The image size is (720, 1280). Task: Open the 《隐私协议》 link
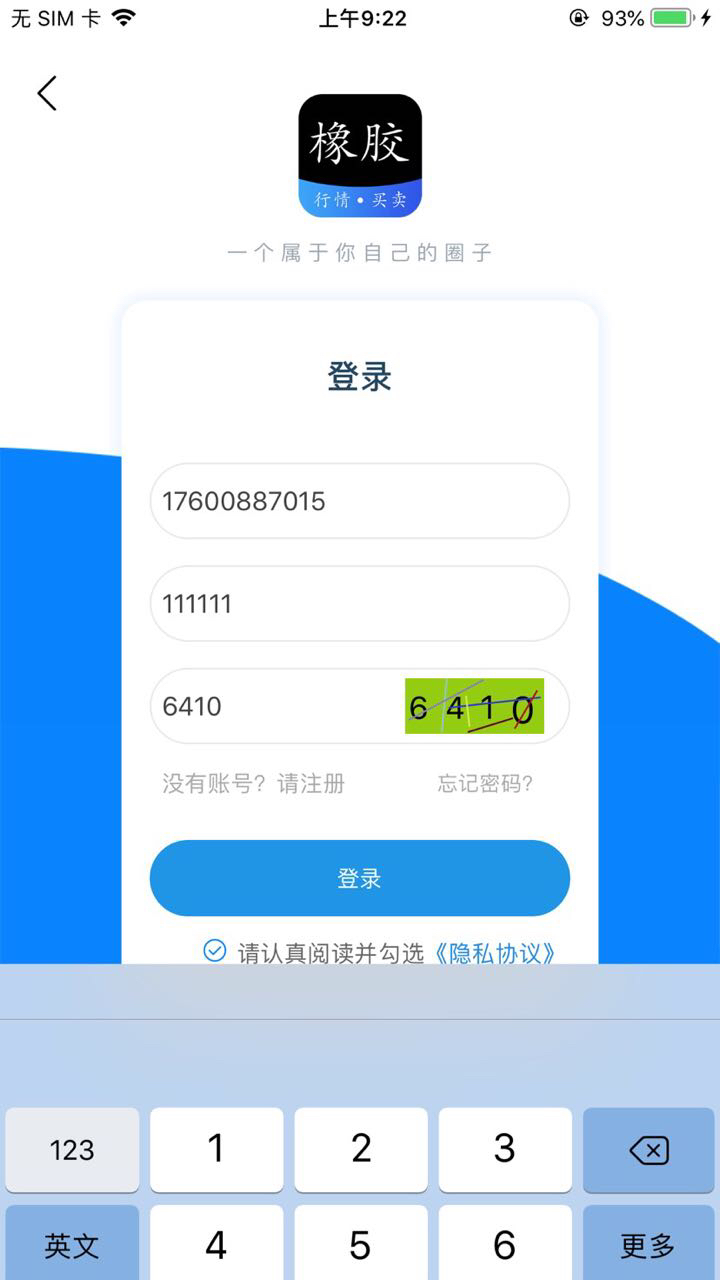pyautogui.click(x=494, y=952)
